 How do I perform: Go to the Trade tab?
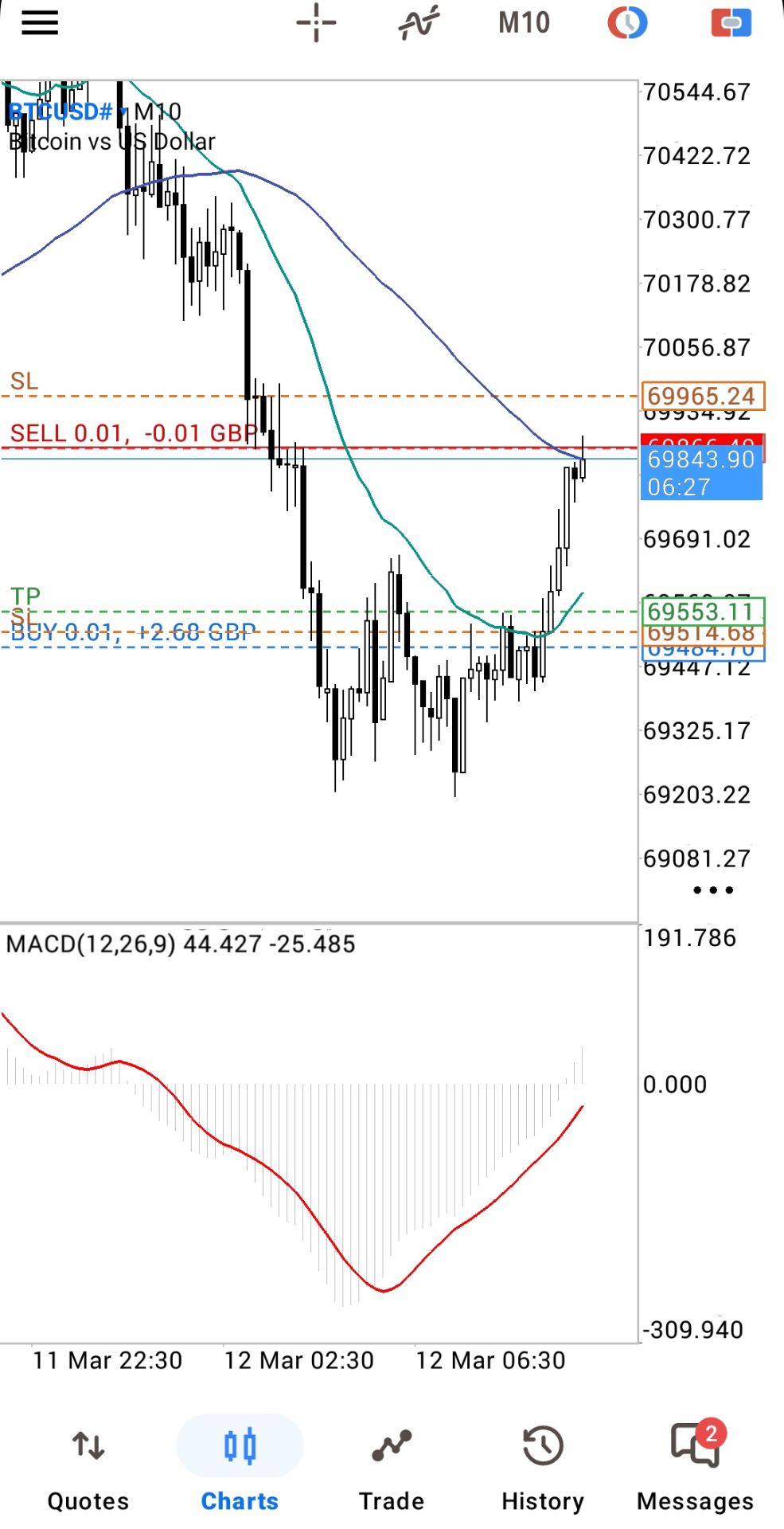392,1467
